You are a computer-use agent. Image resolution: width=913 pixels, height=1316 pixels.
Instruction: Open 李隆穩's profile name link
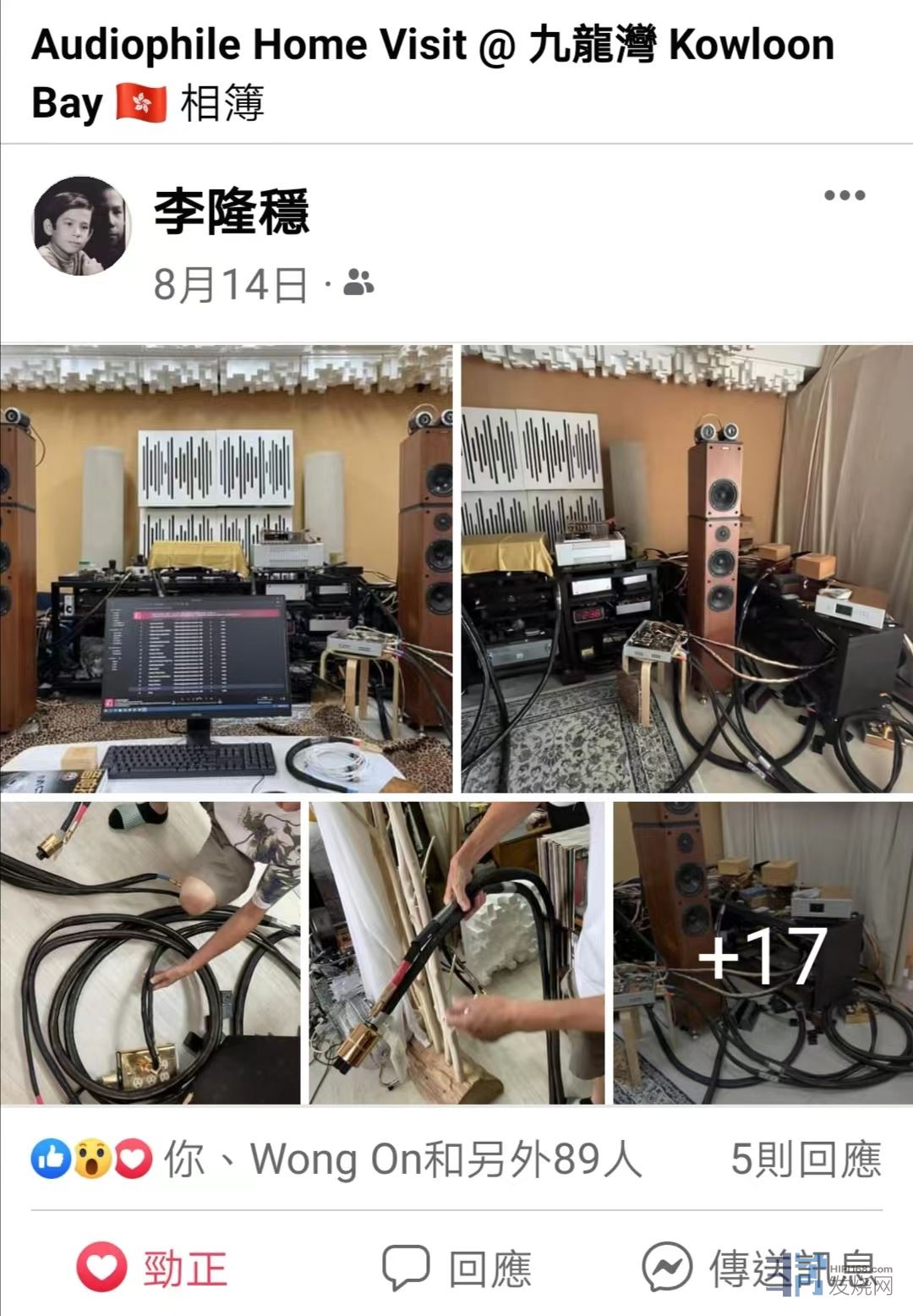[232, 211]
